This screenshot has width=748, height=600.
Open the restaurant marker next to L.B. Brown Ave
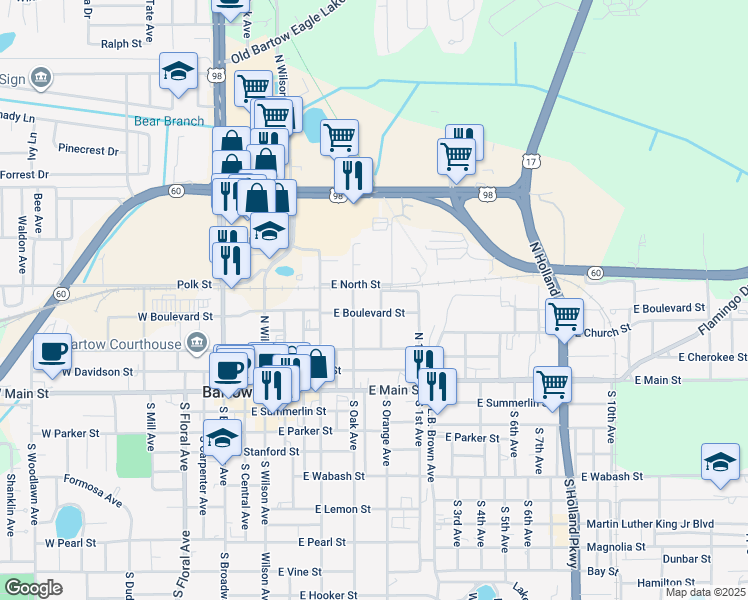438,387
